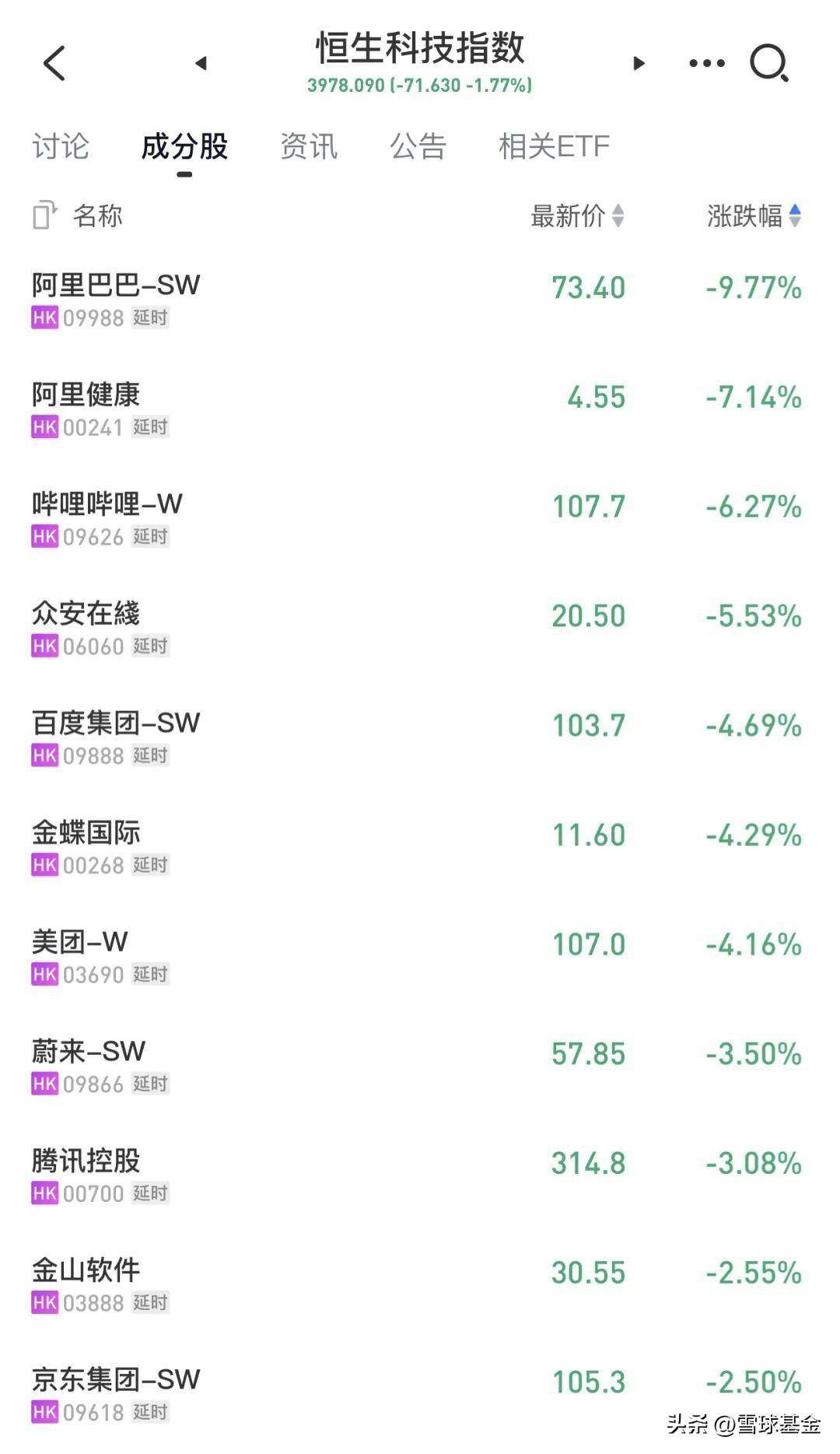The height and width of the screenshot is (1454, 840).
Task: Switch to the 公告 tab
Action: pos(418,146)
